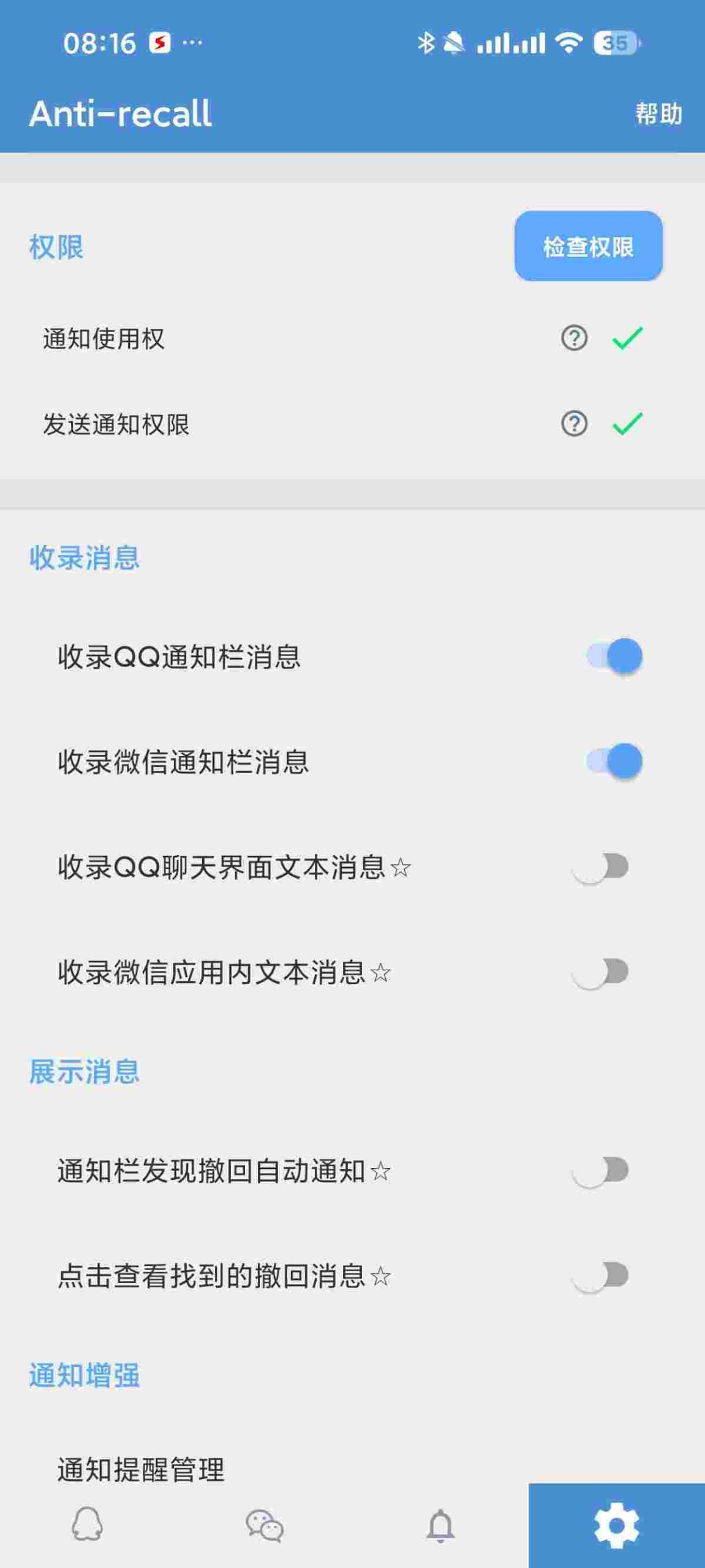The height and width of the screenshot is (1568, 705).
Task: Open the help icon beside 通知使用权
Action: 574,338
